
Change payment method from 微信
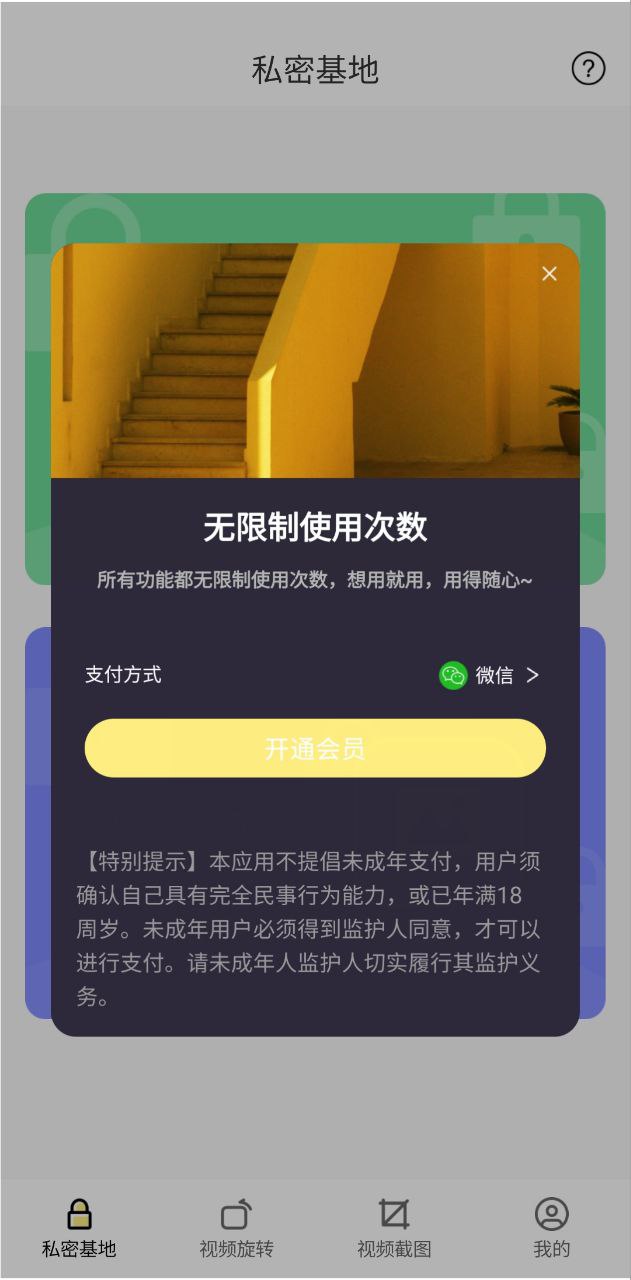(490, 675)
